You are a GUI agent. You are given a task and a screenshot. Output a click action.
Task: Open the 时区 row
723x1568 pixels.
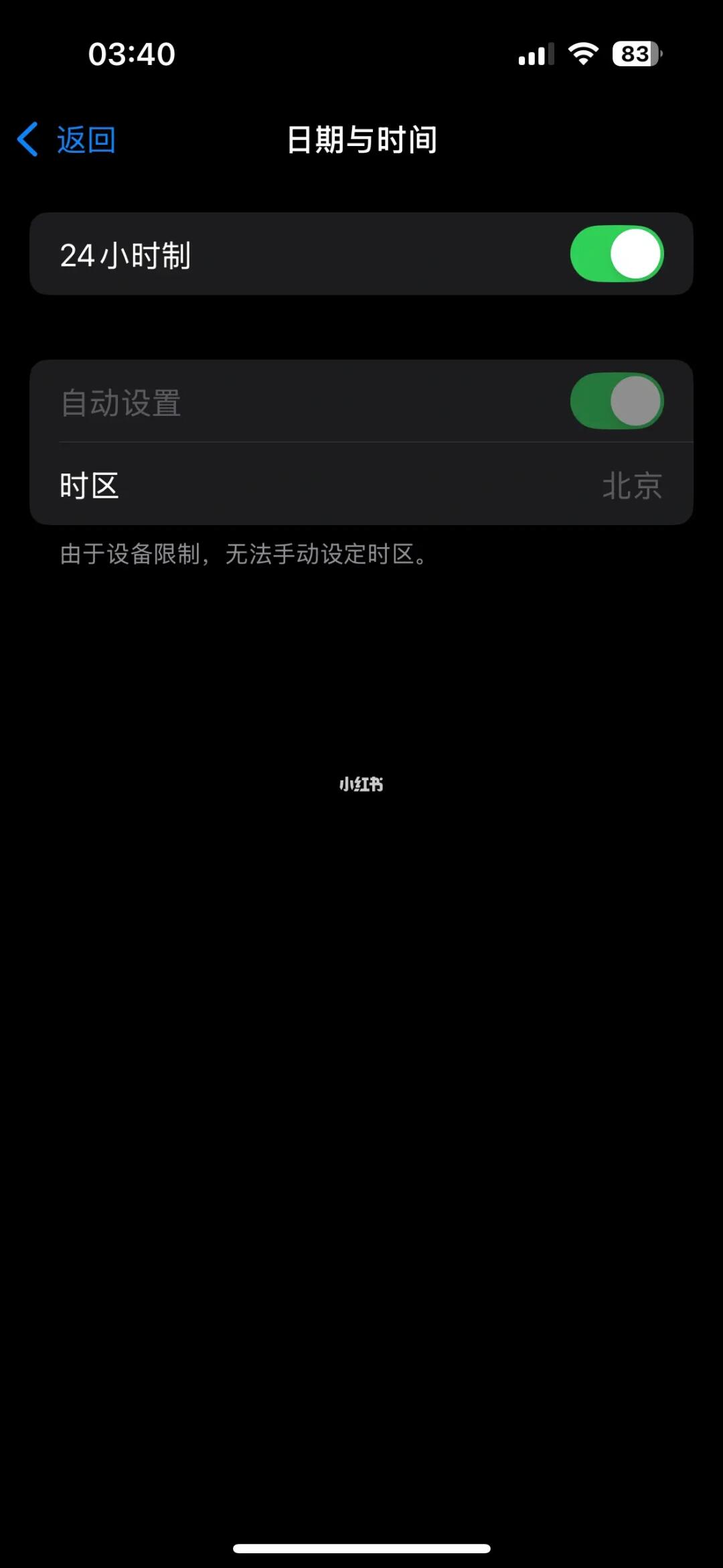coord(361,486)
